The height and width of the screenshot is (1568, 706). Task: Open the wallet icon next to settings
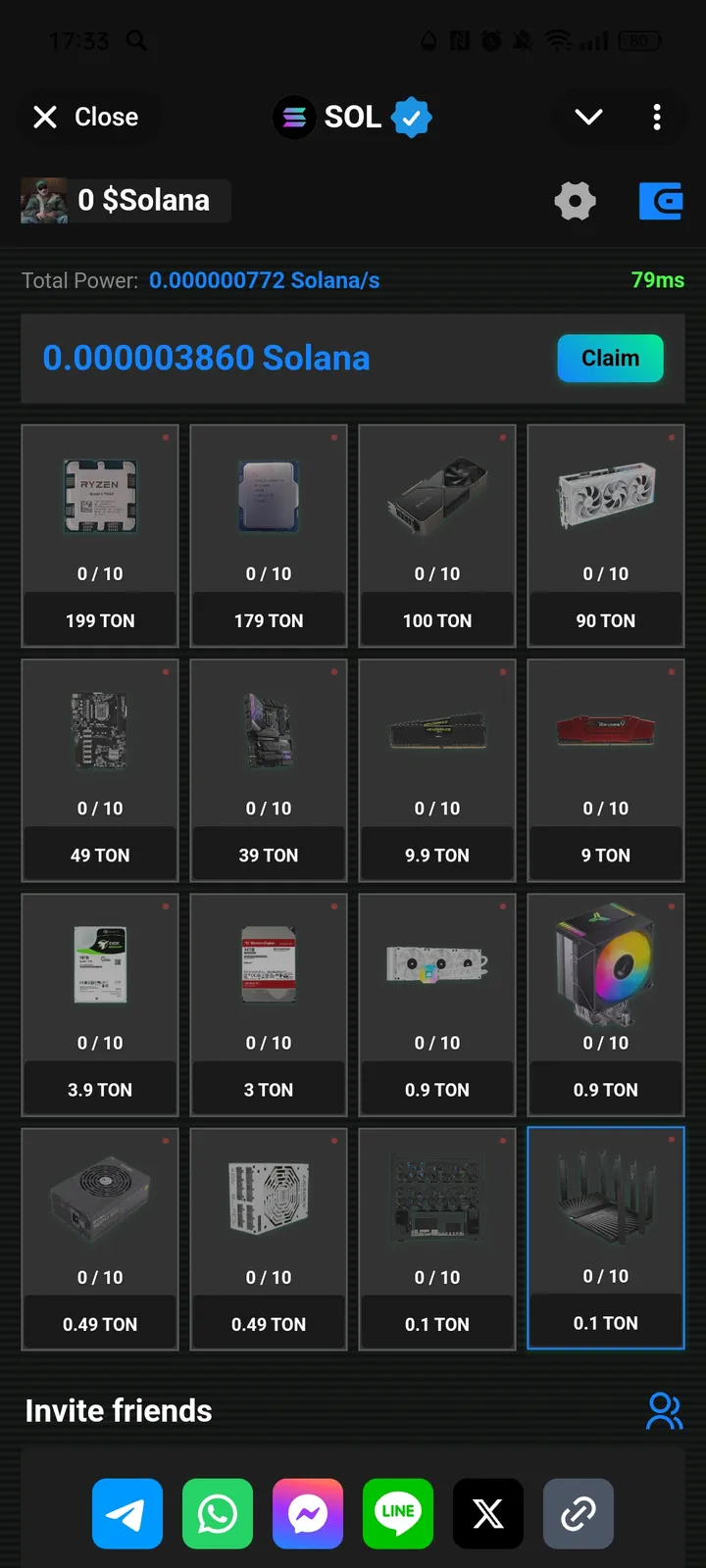click(x=660, y=201)
